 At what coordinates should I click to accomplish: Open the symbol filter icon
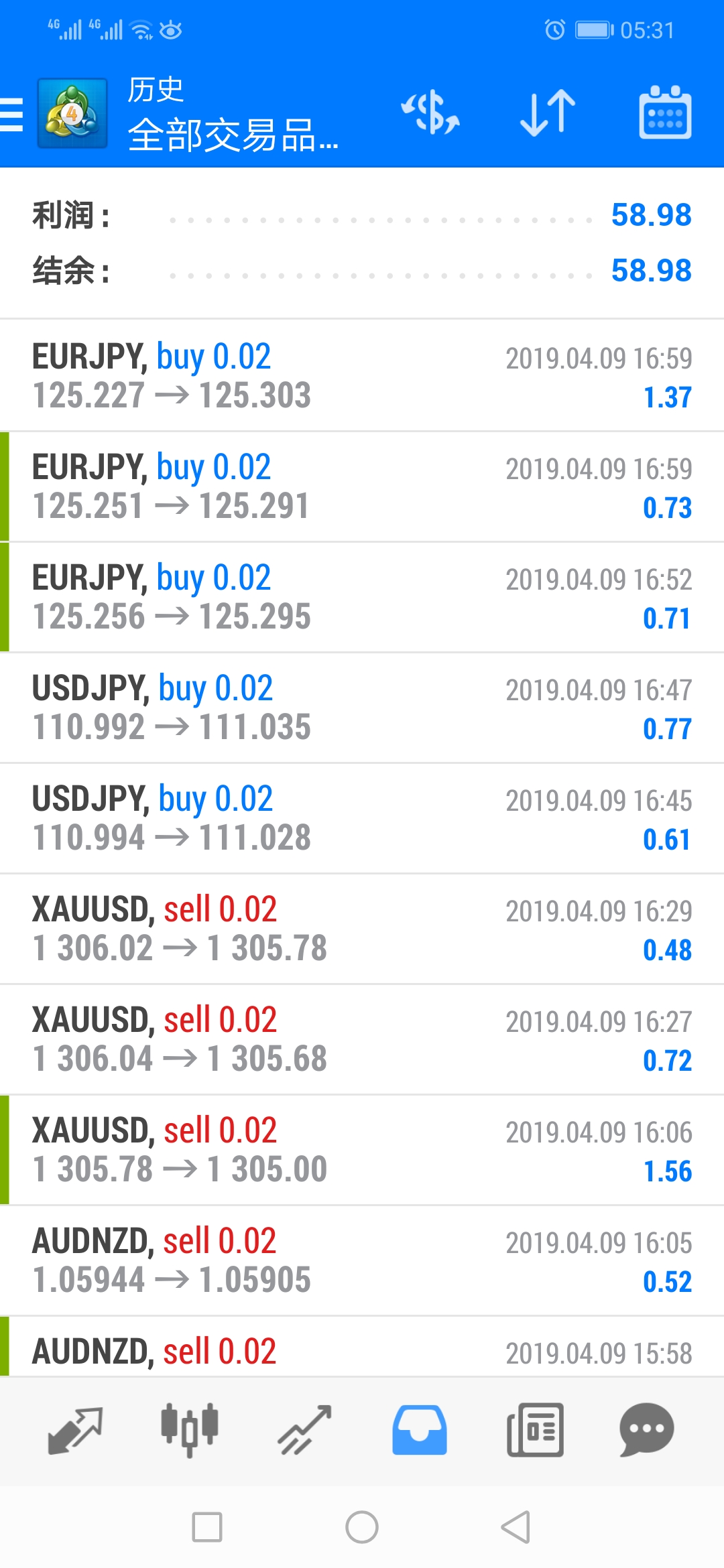430,113
